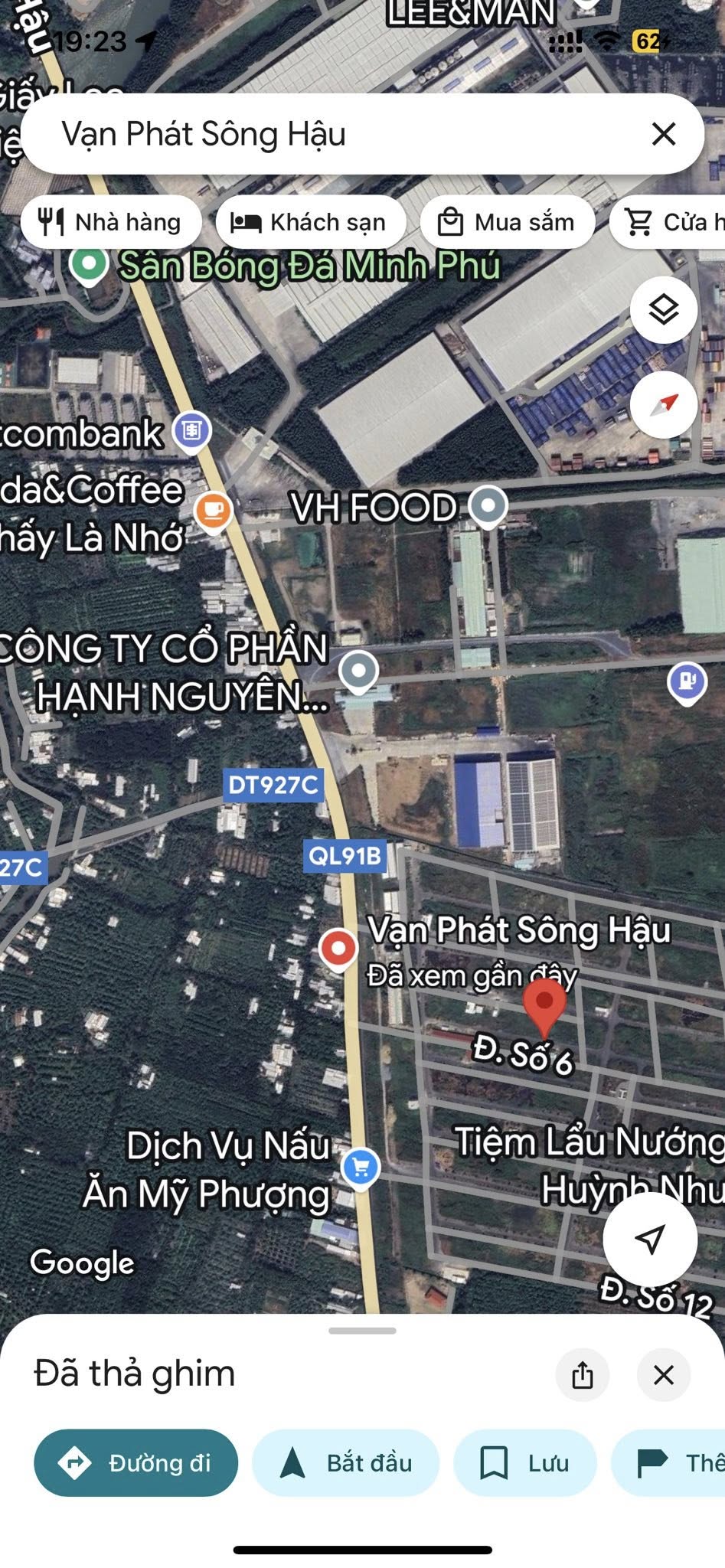This screenshot has width=725, height=1568.
Task: Tap the compass to reset orientation
Action: pos(663,405)
